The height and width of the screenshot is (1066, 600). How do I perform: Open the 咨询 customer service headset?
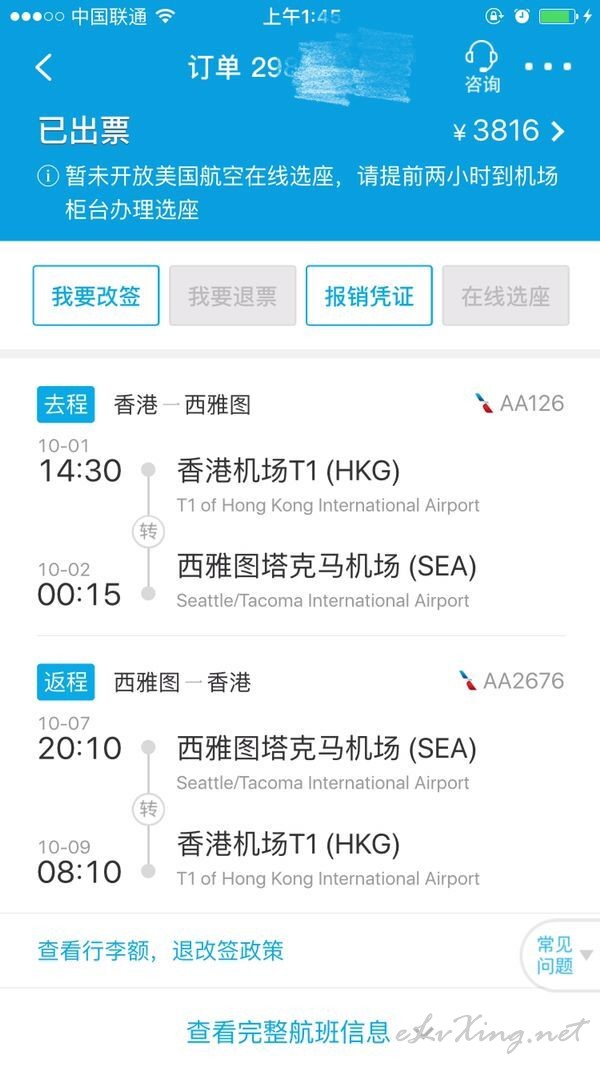(482, 67)
